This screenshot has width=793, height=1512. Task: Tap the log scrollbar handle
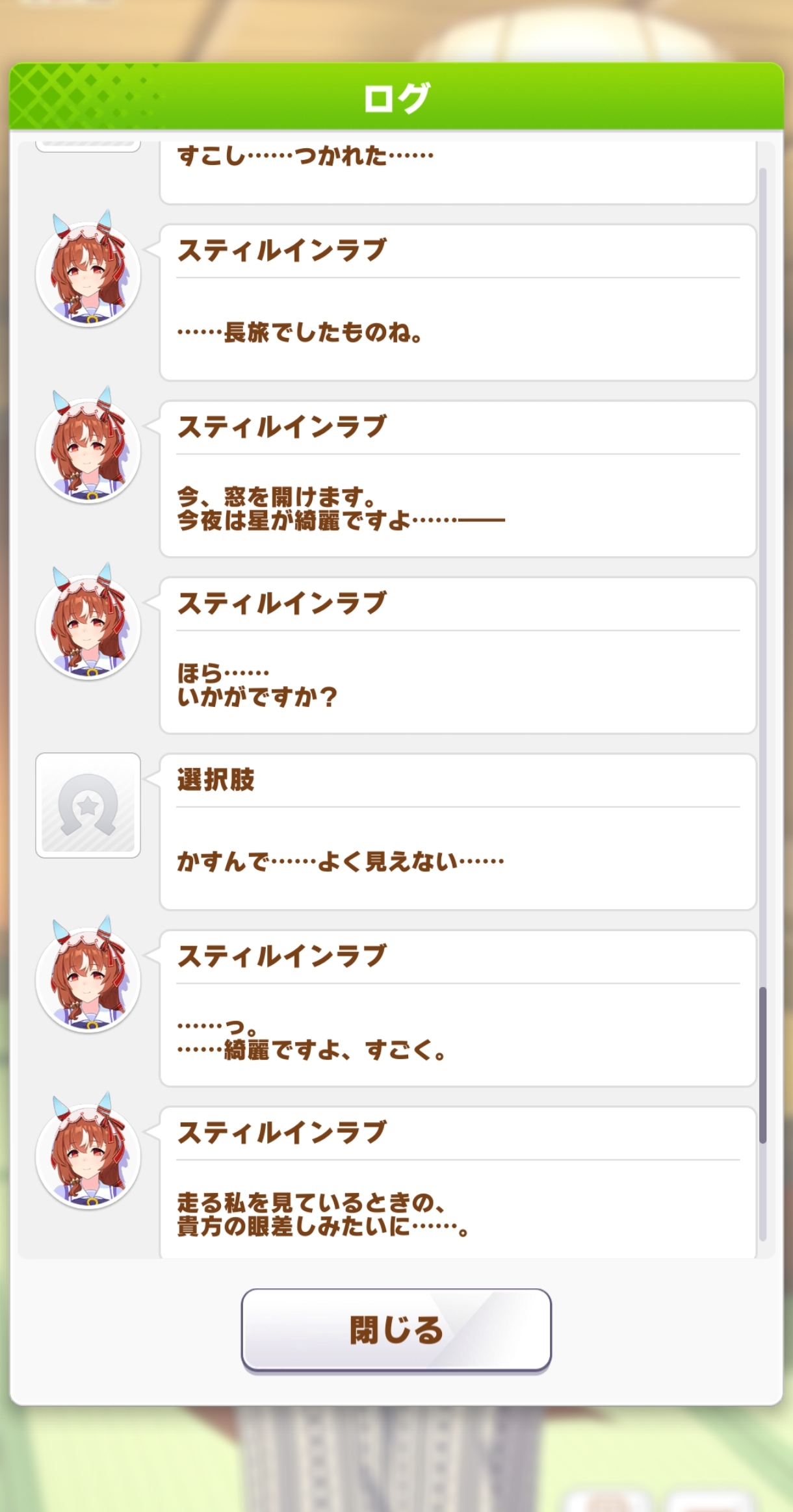762,1064
